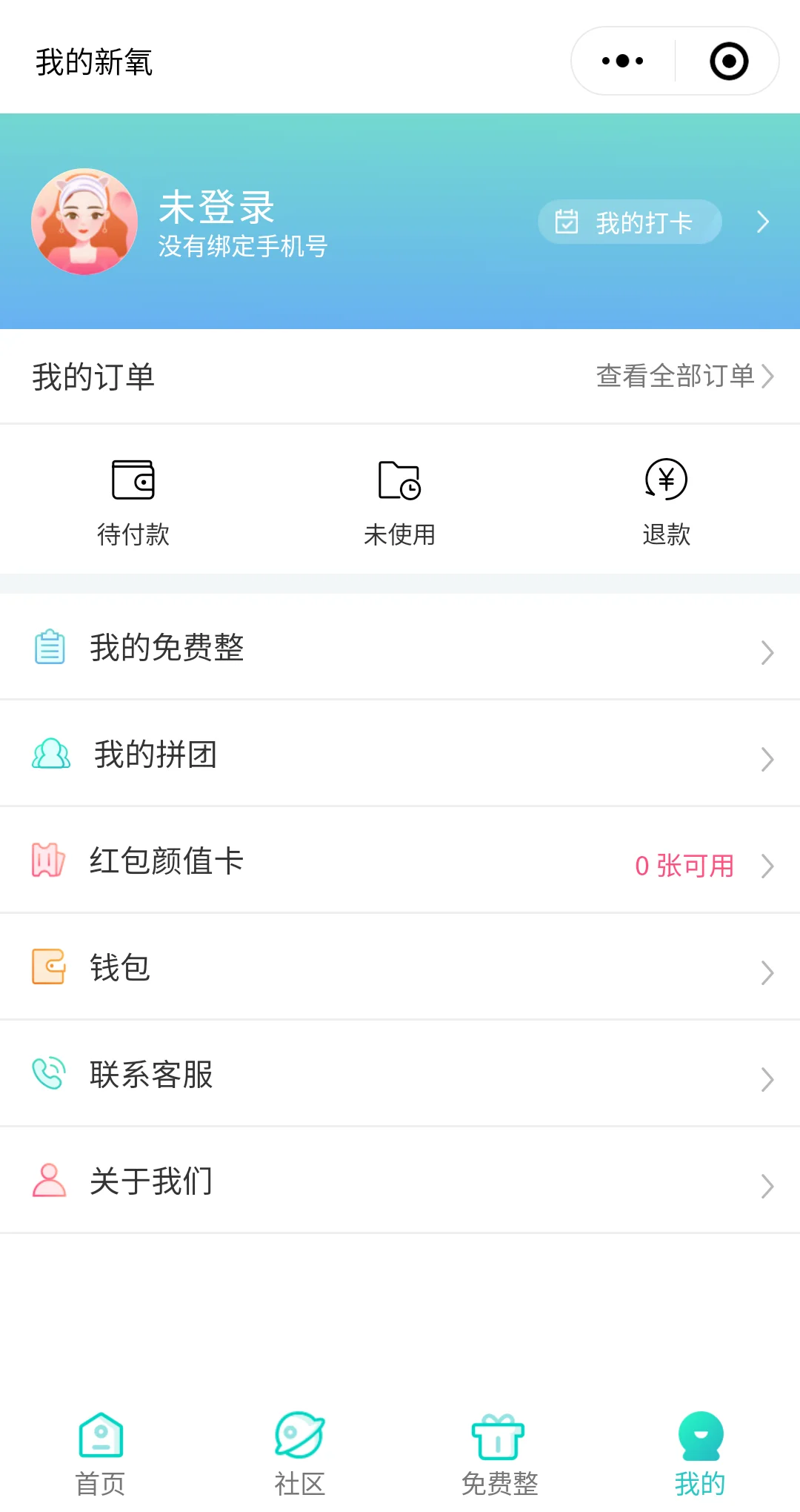Open 我的免费整 row
The image size is (800, 1512).
click(x=400, y=648)
